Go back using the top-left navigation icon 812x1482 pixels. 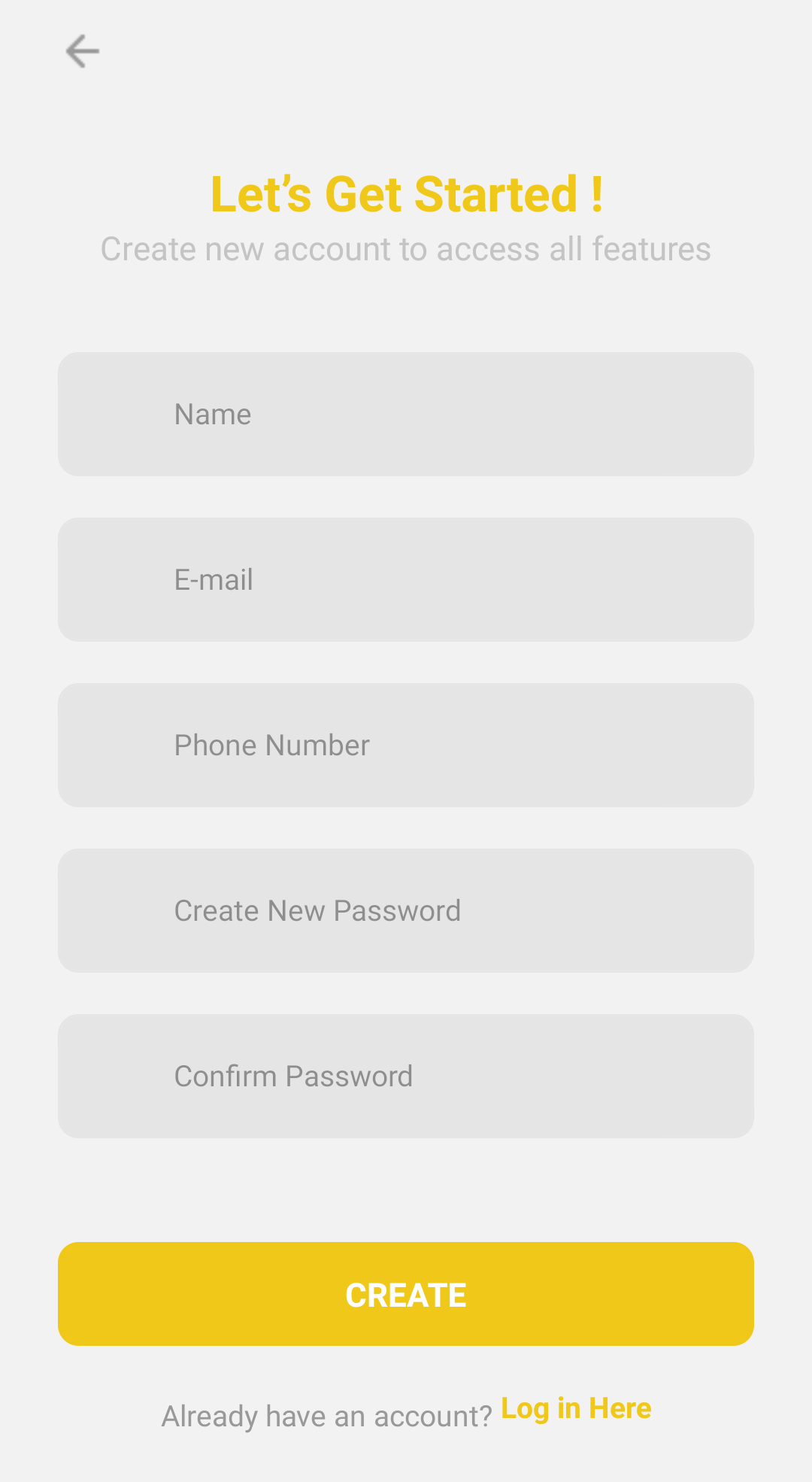82,51
